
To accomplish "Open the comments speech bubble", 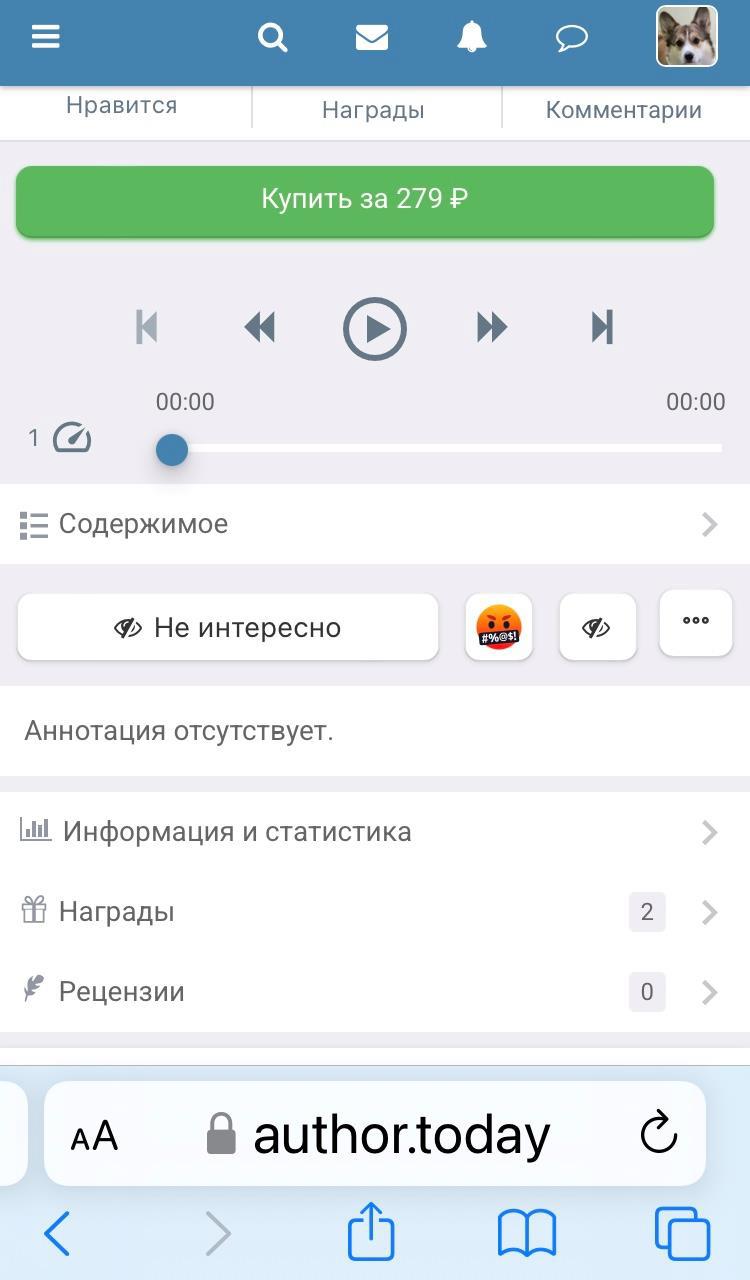I will click(571, 38).
